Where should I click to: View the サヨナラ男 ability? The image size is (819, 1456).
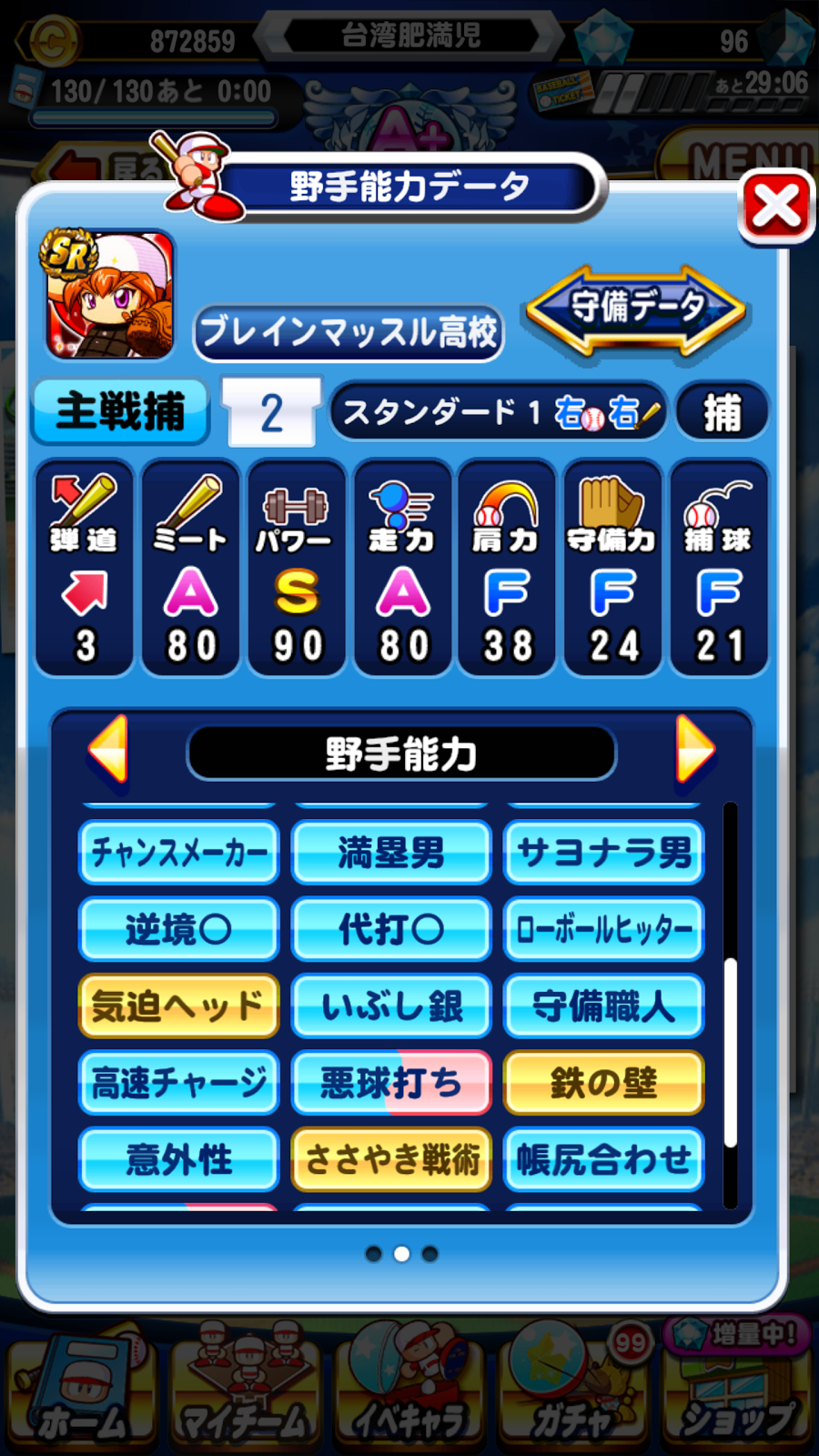point(604,853)
